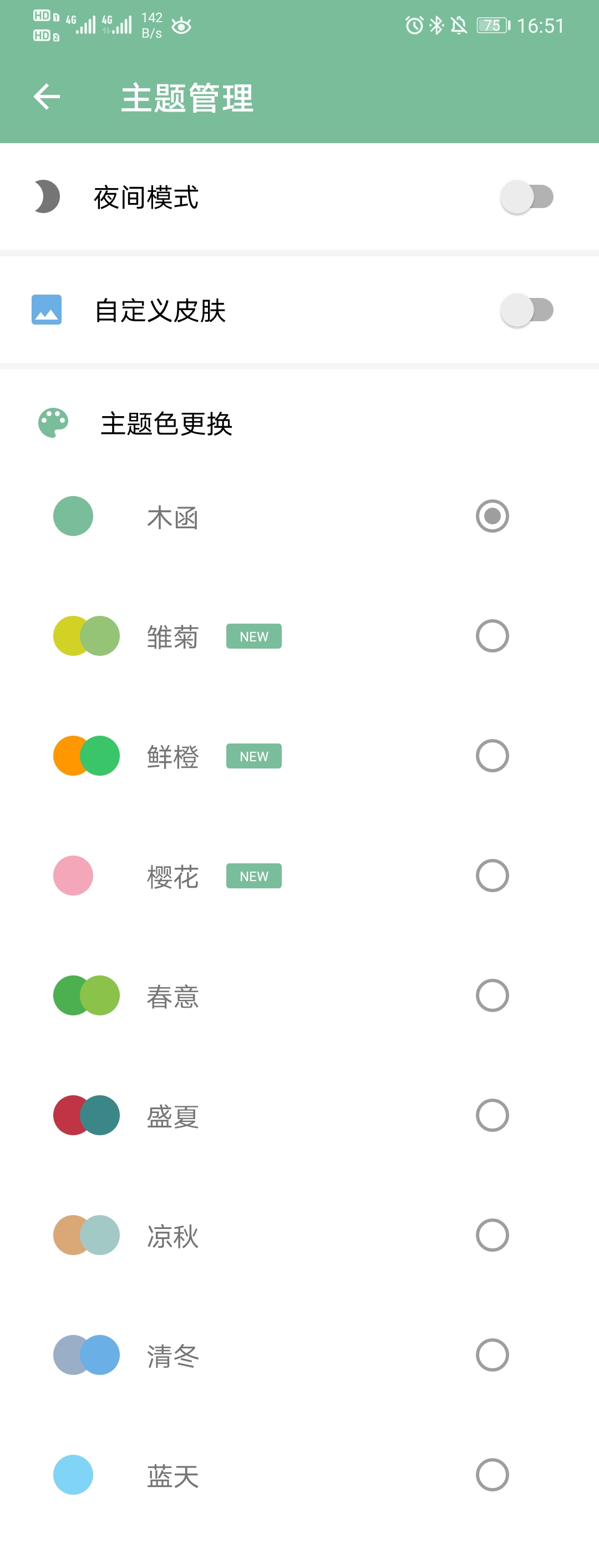Go back from 主题管理 page
The height and width of the screenshot is (1568, 599).
pyautogui.click(x=46, y=97)
